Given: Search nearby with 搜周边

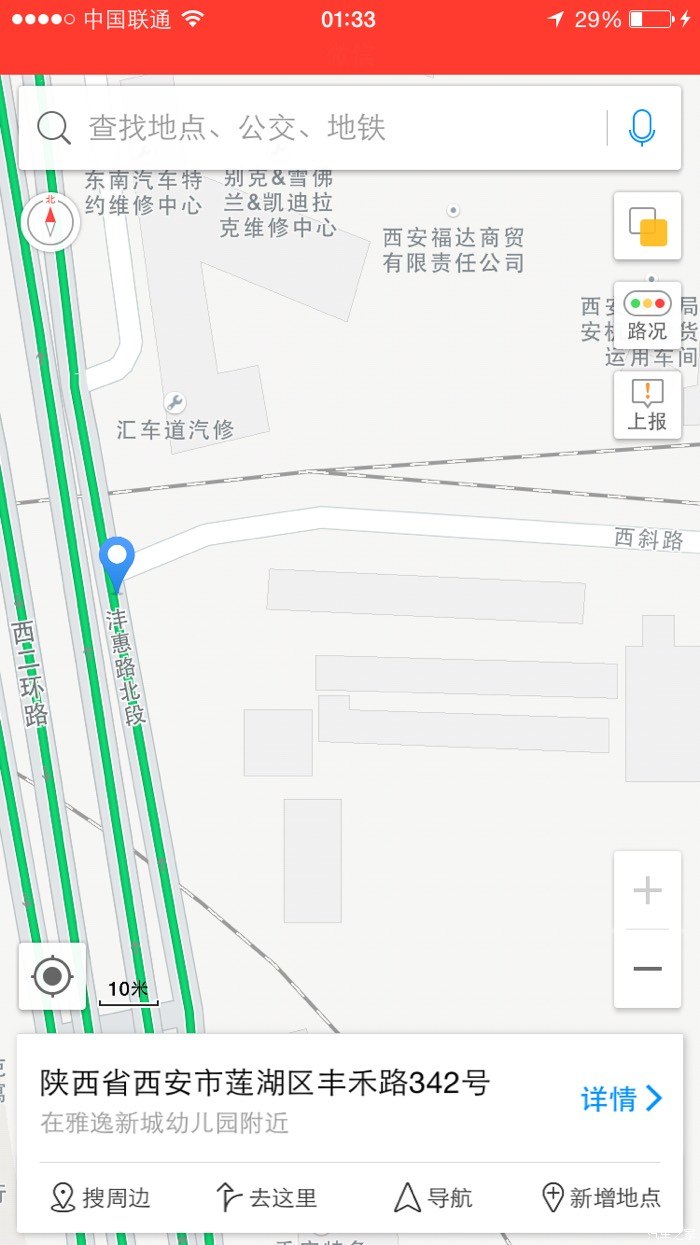Looking at the screenshot, I should tap(100, 1197).
